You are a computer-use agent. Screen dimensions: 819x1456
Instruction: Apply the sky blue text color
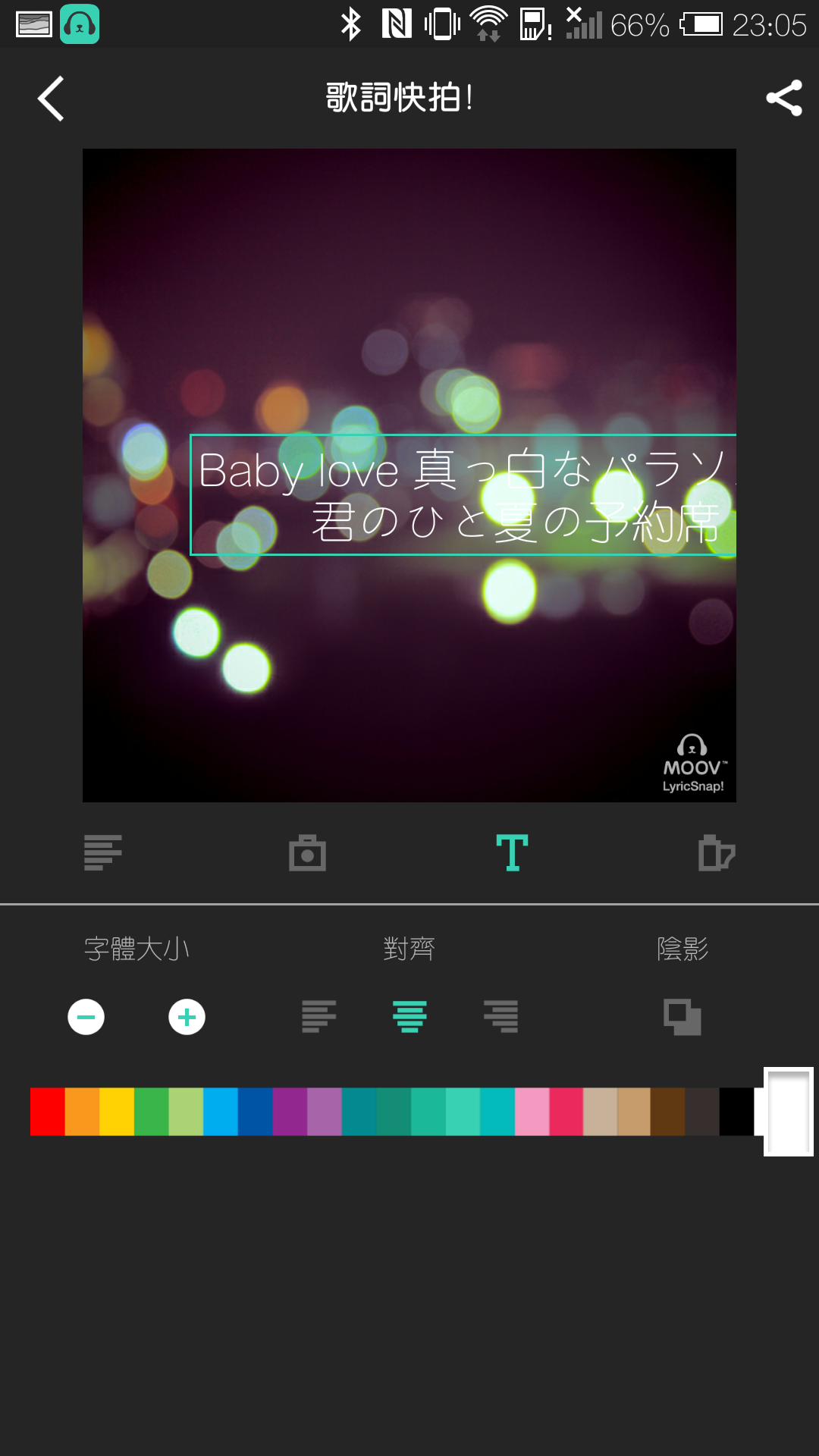click(x=221, y=1112)
